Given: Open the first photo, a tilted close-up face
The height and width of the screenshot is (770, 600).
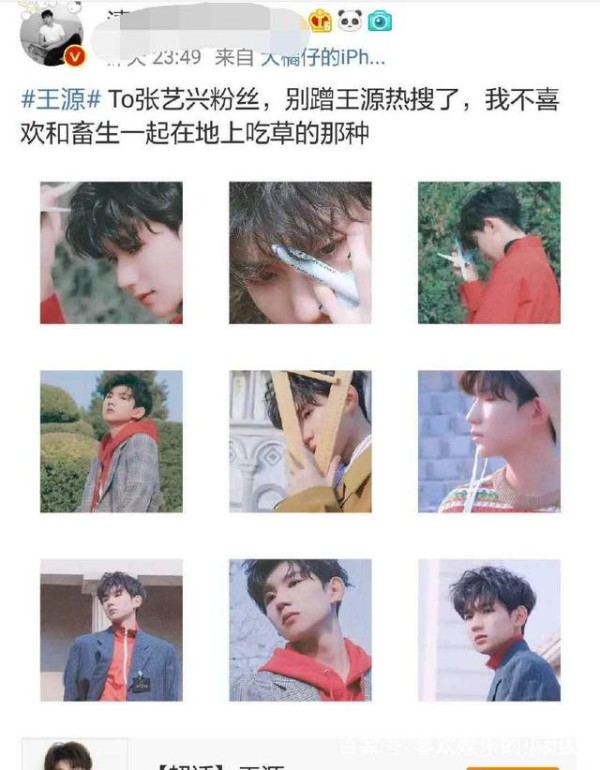Looking at the screenshot, I should point(111,253).
